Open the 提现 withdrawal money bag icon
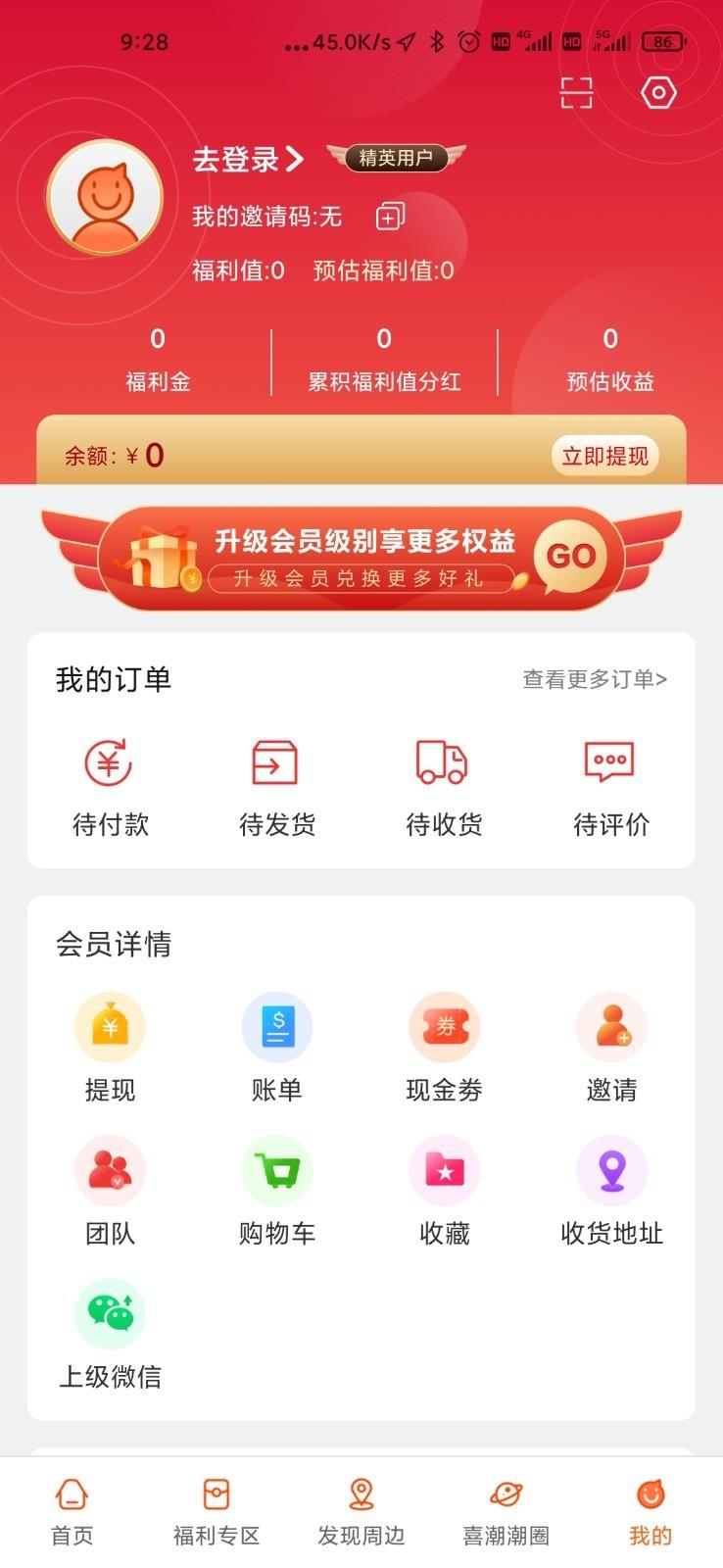This screenshot has height=1568, width=723. pos(110,1026)
